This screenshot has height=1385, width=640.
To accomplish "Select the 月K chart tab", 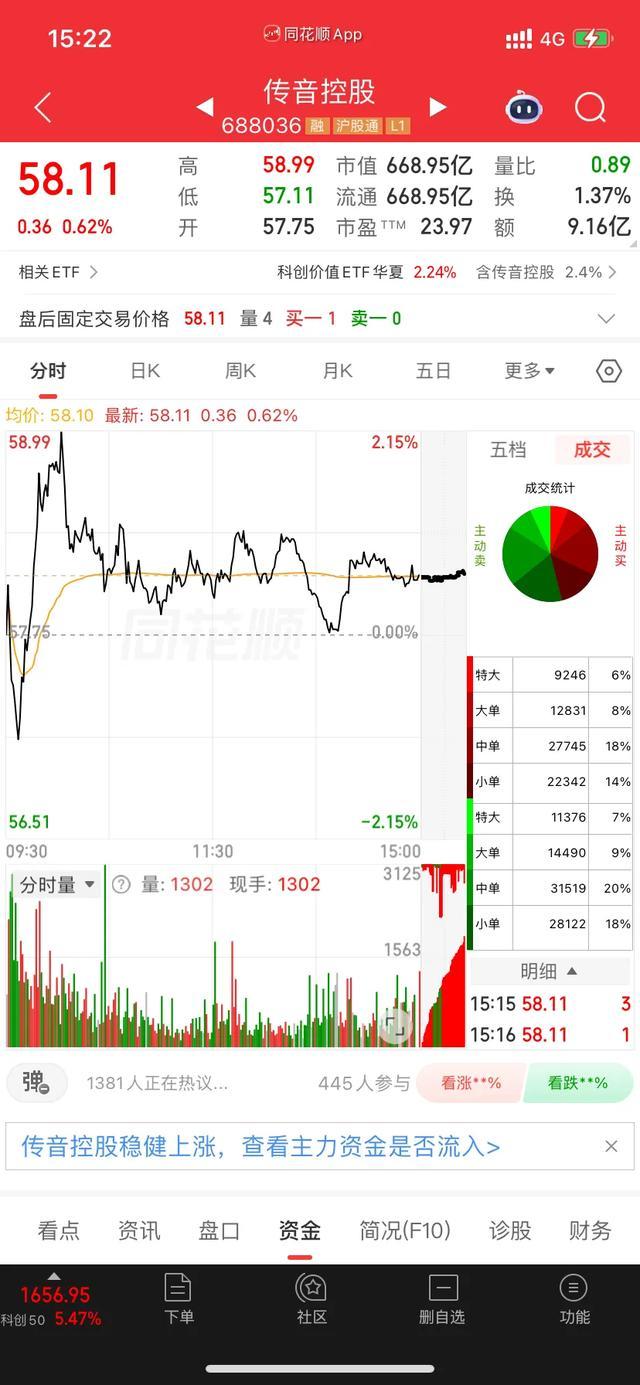I will [x=338, y=371].
